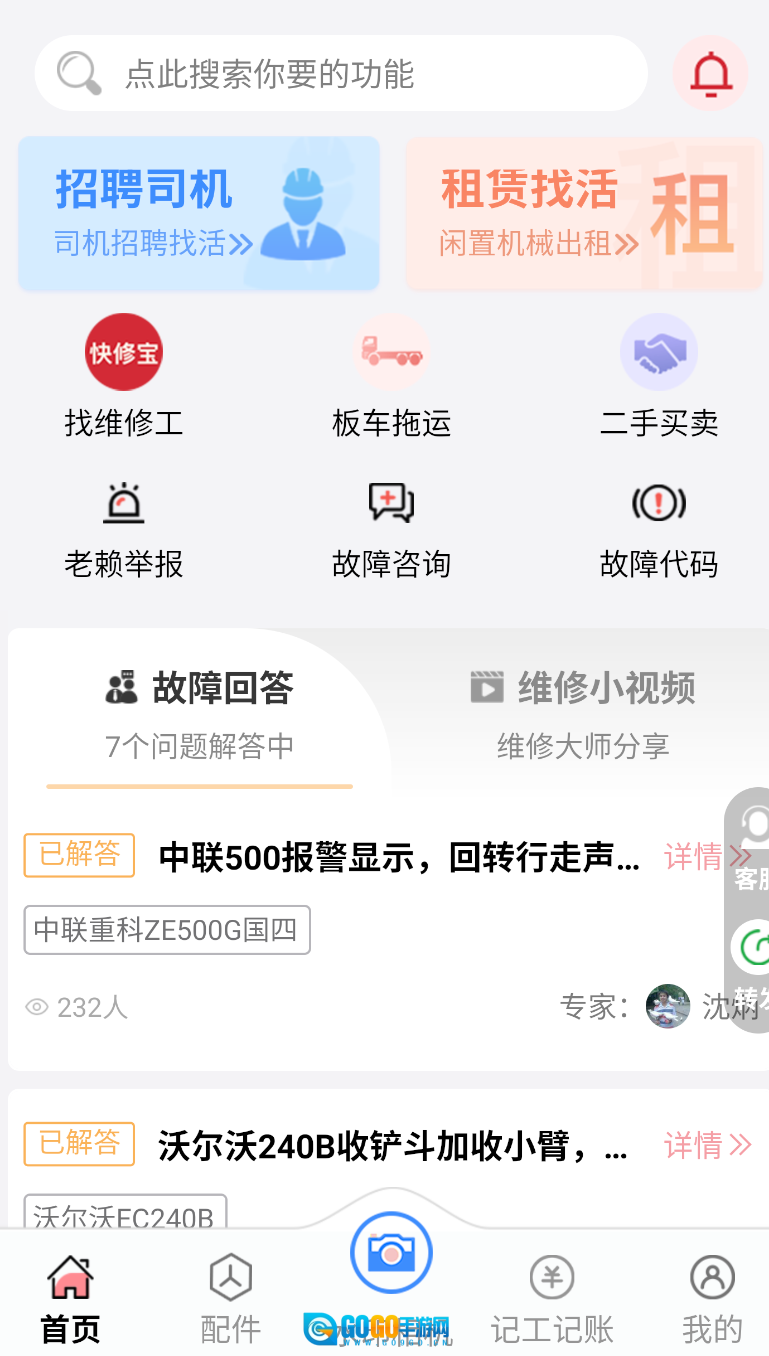The height and width of the screenshot is (1356, 769).
Task: Select the 故障回答 tab
Action: [199, 688]
